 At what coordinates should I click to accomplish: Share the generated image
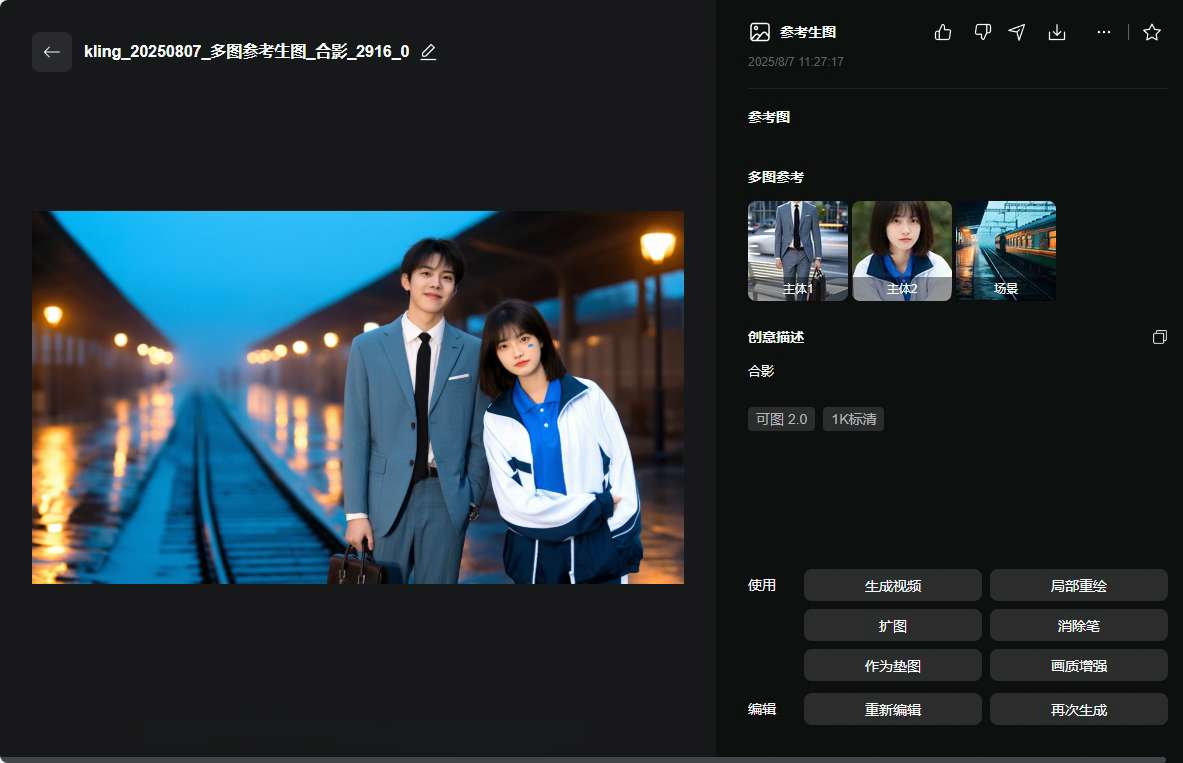click(x=1017, y=32)
